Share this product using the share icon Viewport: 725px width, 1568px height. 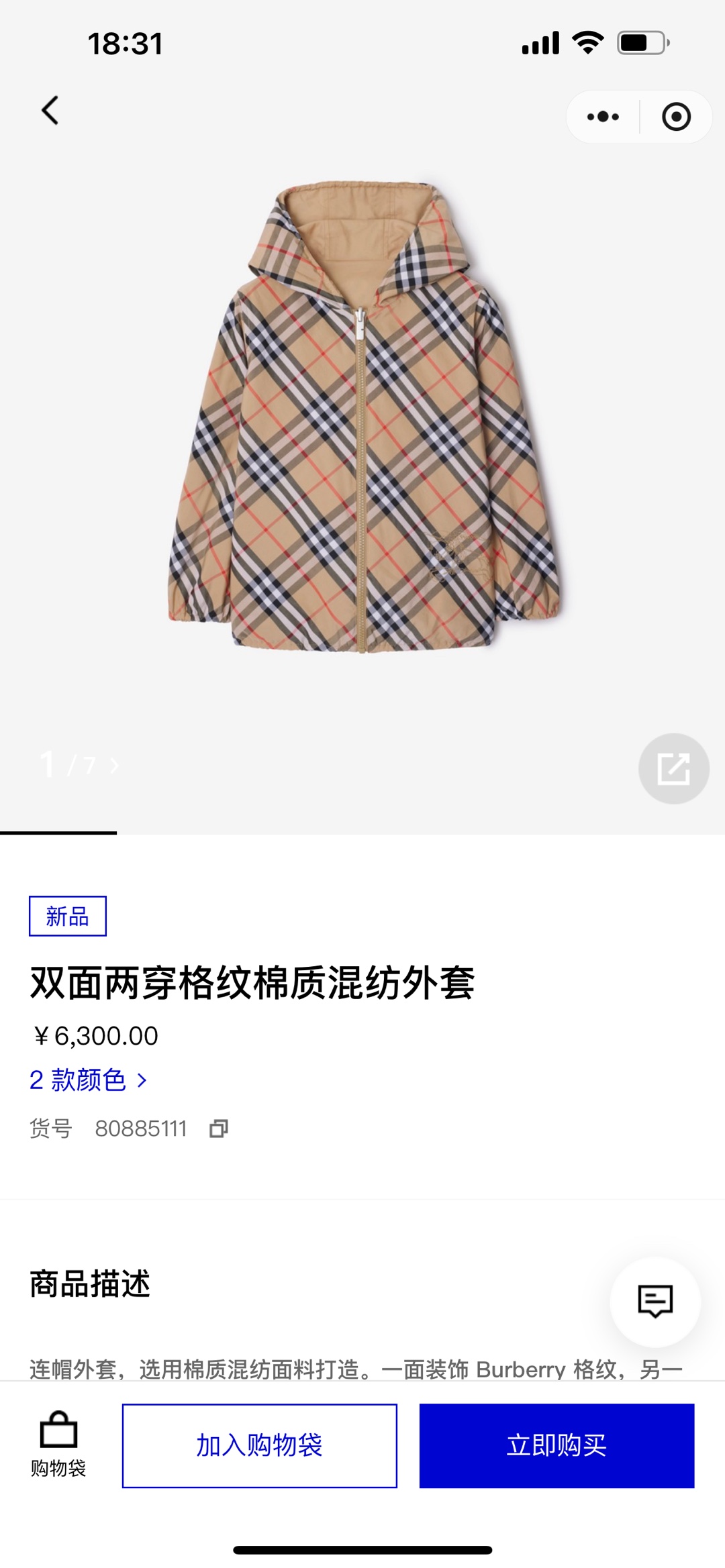point(673,768)
